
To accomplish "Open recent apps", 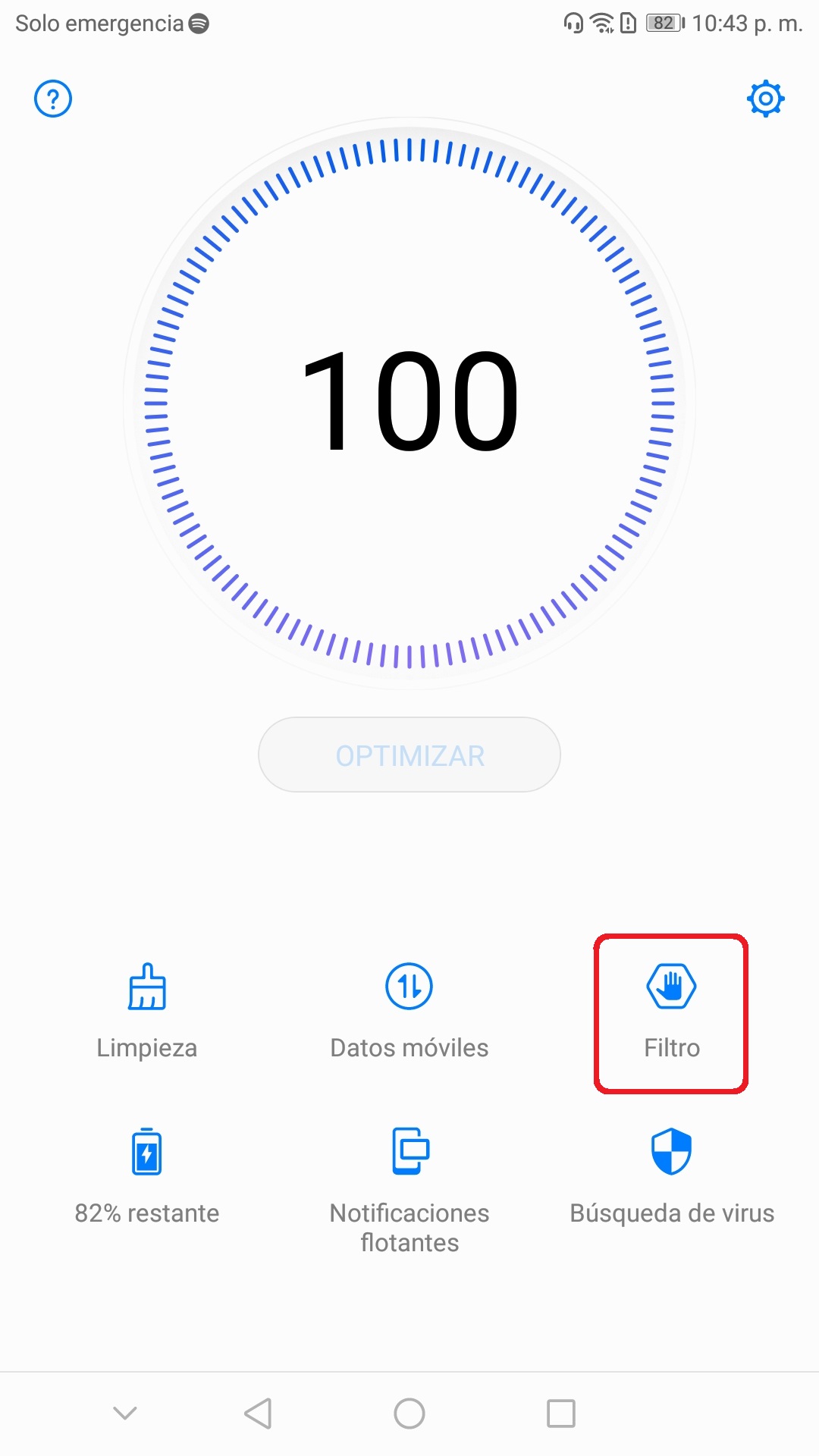I will point(561,1414).
